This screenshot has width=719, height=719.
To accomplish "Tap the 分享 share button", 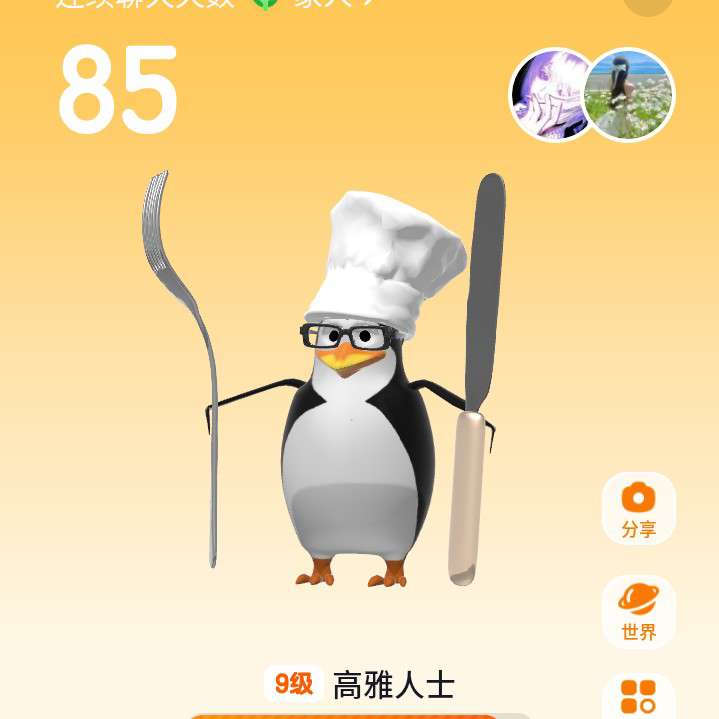I will tap(638, 509).
